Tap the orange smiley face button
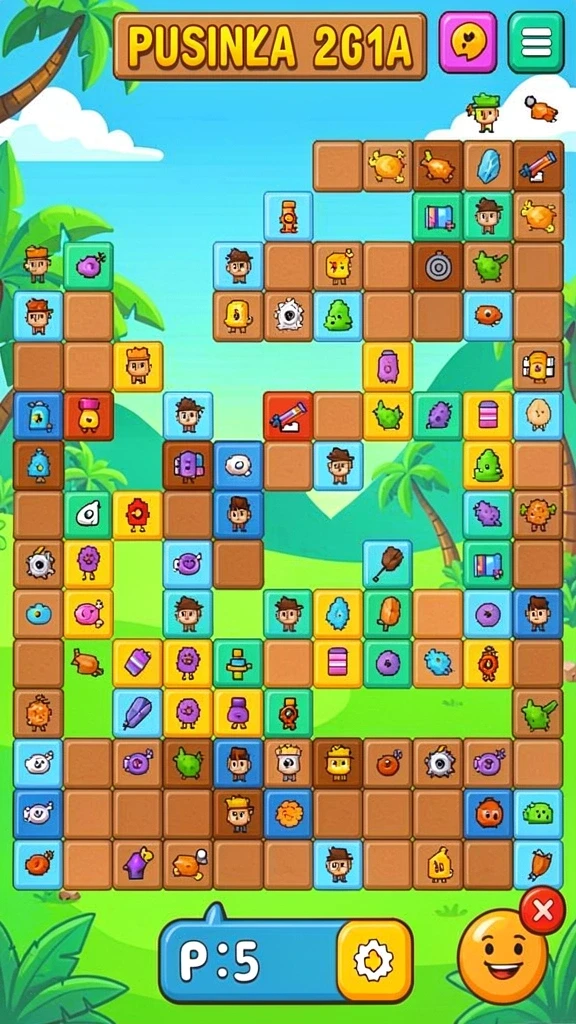 503,955
